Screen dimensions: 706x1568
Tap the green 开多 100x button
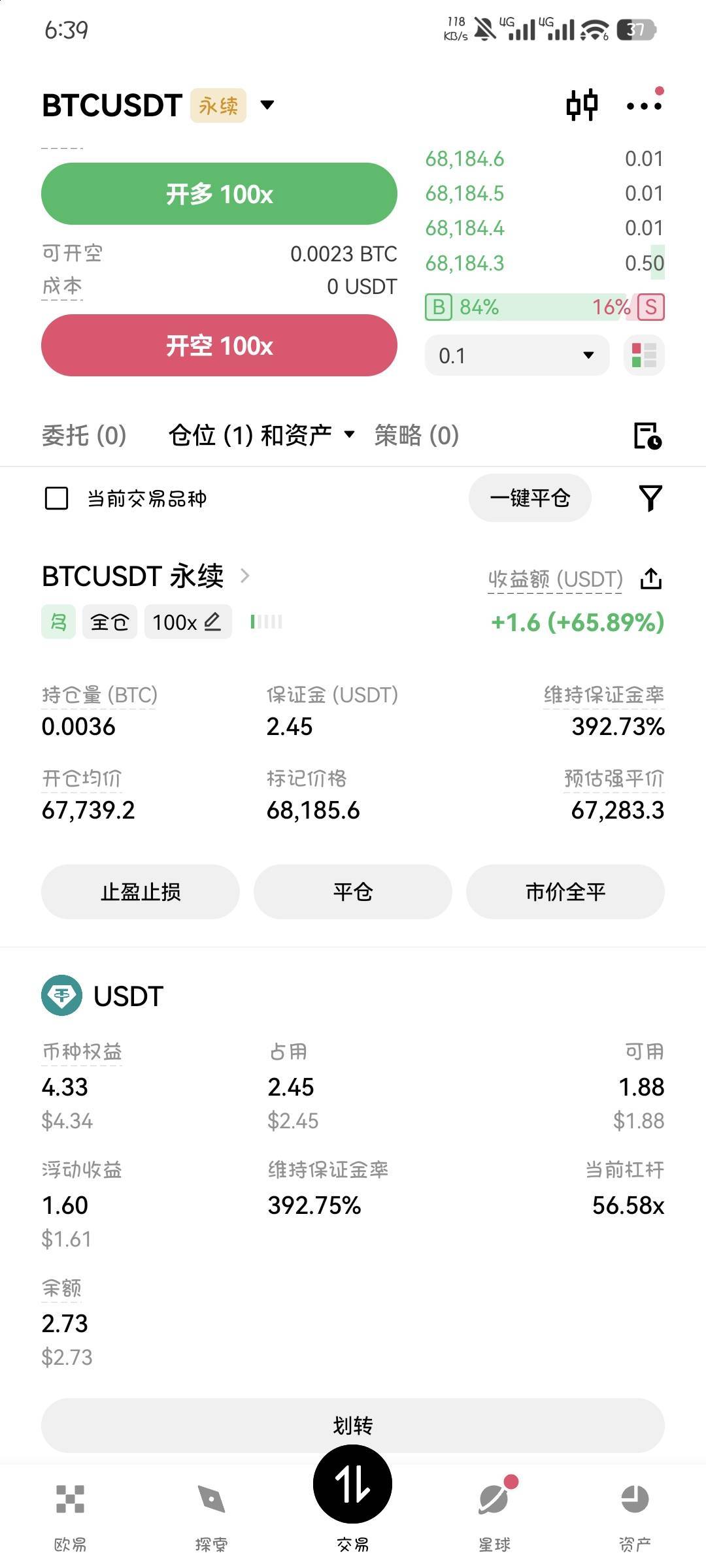(x=219, y=194)
